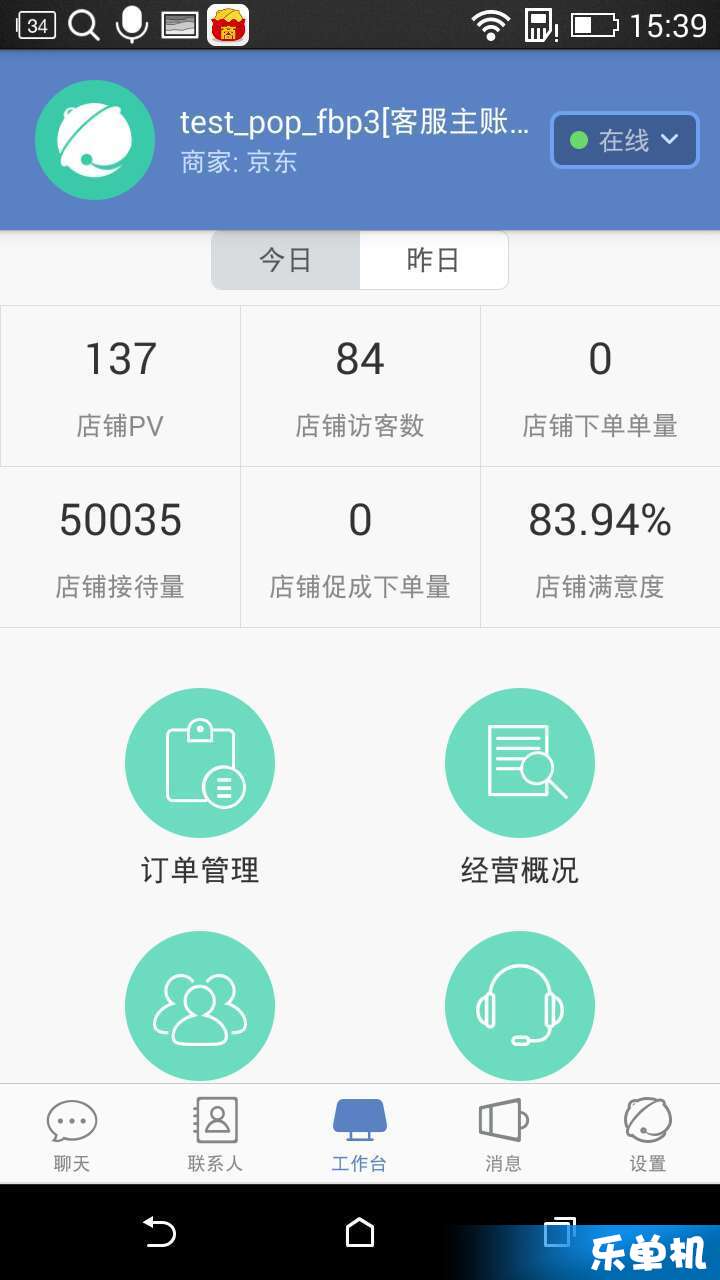Open the 消息 tab
Screen dimensions: 720x1280
503,1135
